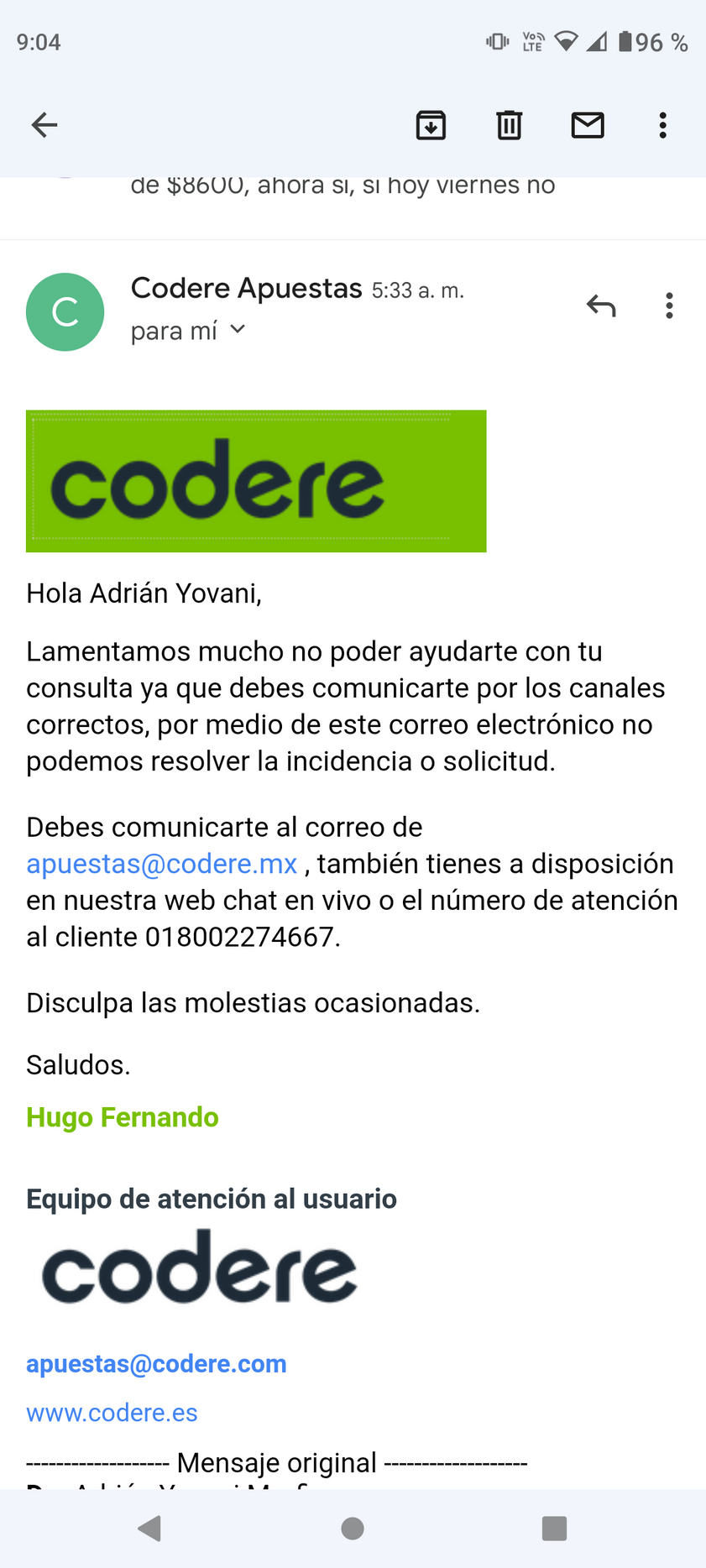Open the apuestas@codere.com email link
The height and width of the screenshot is (1568, 706).
156,1364
